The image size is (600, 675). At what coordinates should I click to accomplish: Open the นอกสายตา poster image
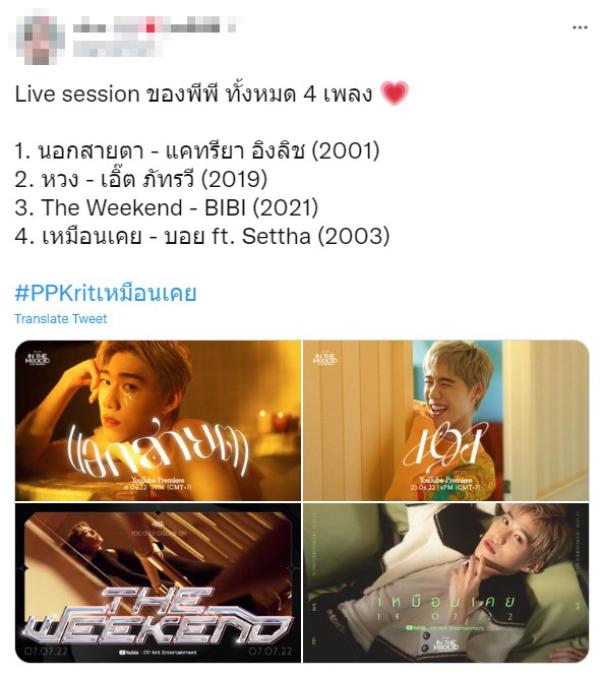(157, 420)
